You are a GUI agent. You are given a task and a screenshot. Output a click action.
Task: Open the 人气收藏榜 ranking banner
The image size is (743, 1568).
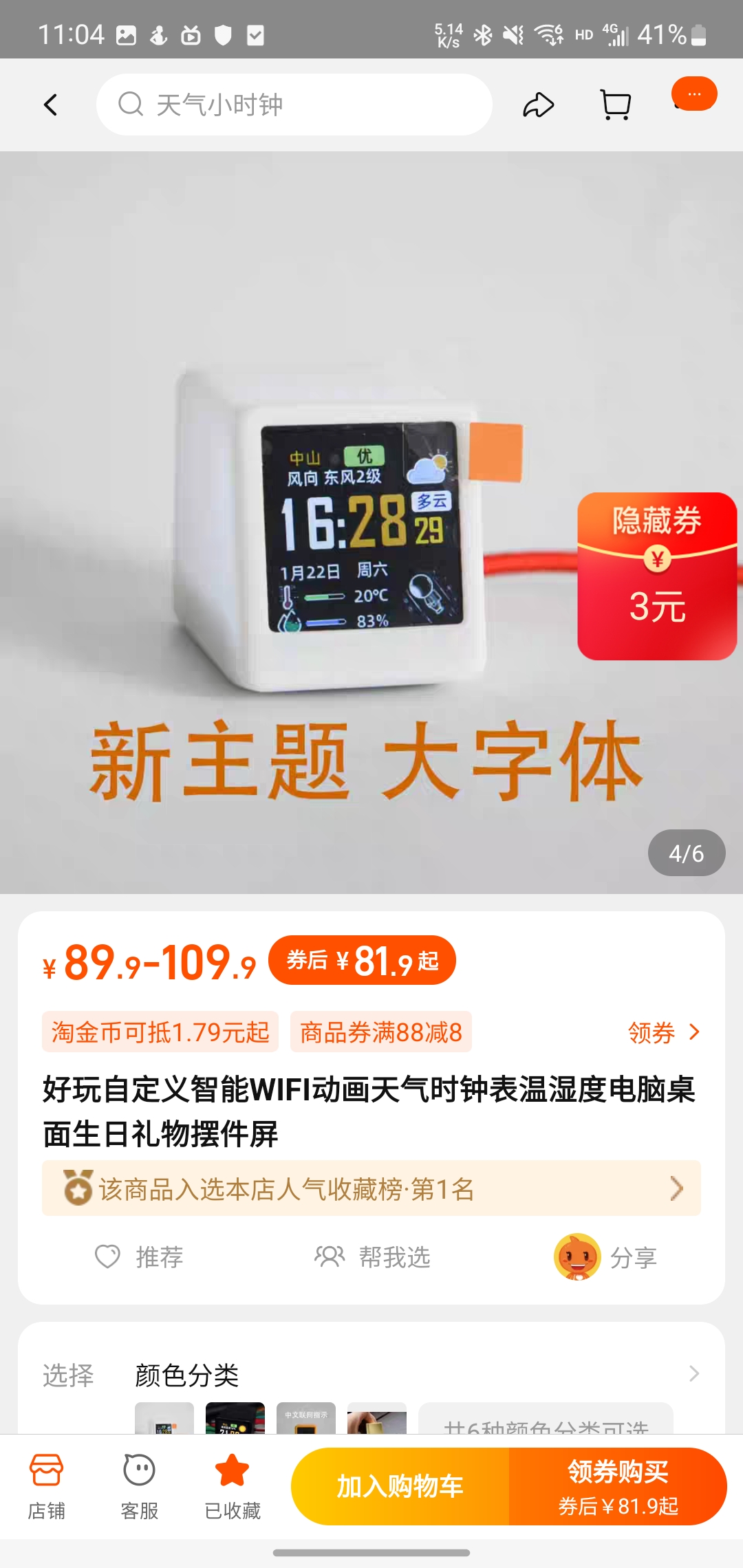pos(371,1188)
